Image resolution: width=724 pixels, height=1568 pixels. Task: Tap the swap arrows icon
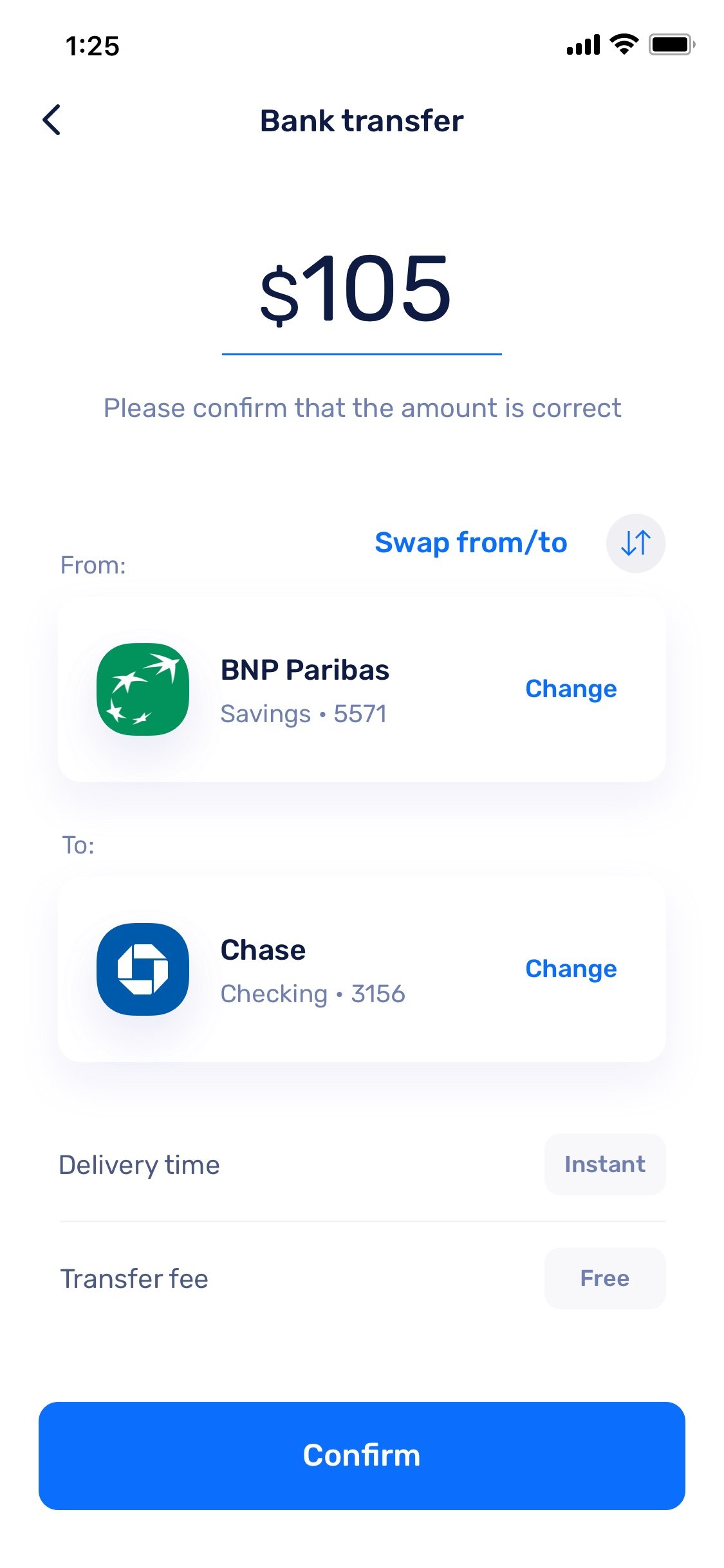coord(635,543)
